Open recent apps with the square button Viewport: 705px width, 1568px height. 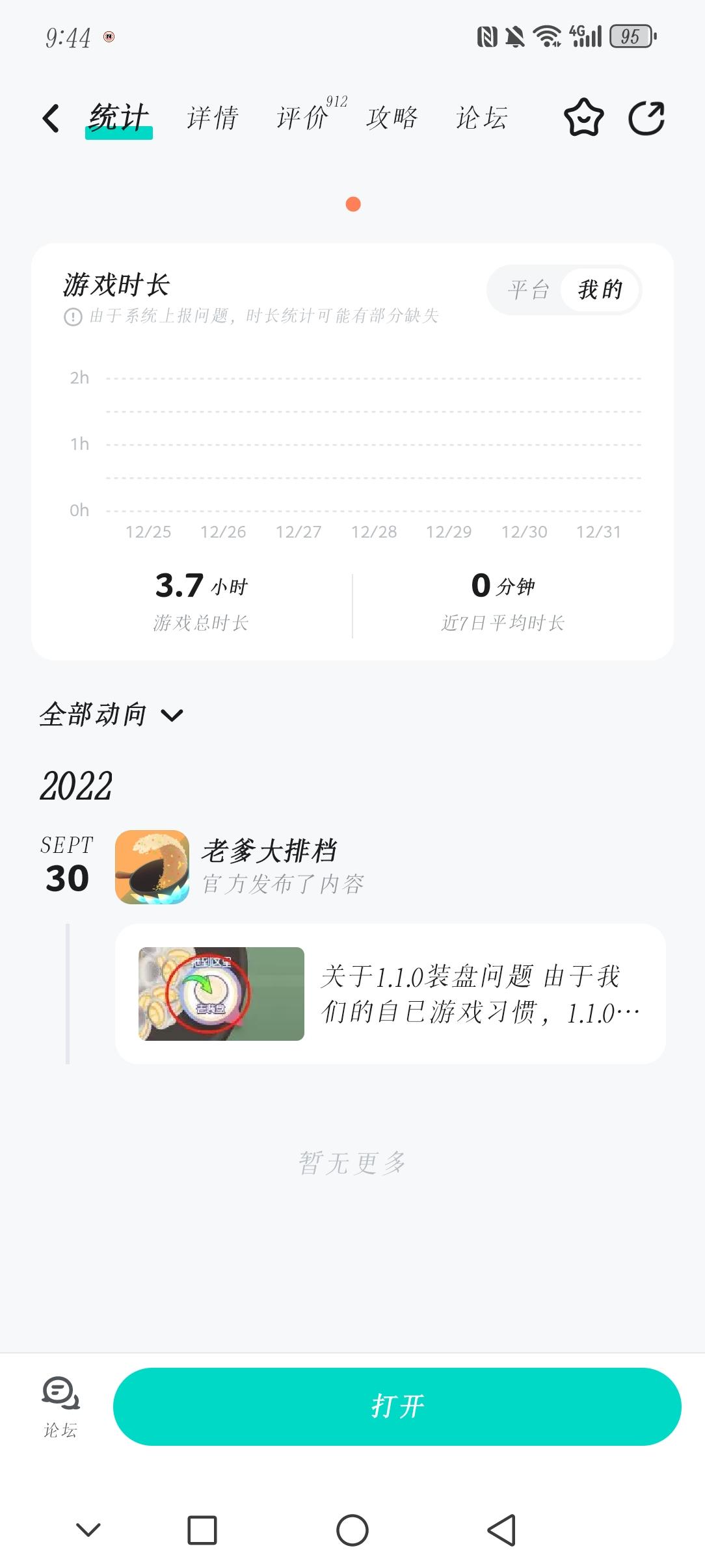click(x=202, y=1530)
